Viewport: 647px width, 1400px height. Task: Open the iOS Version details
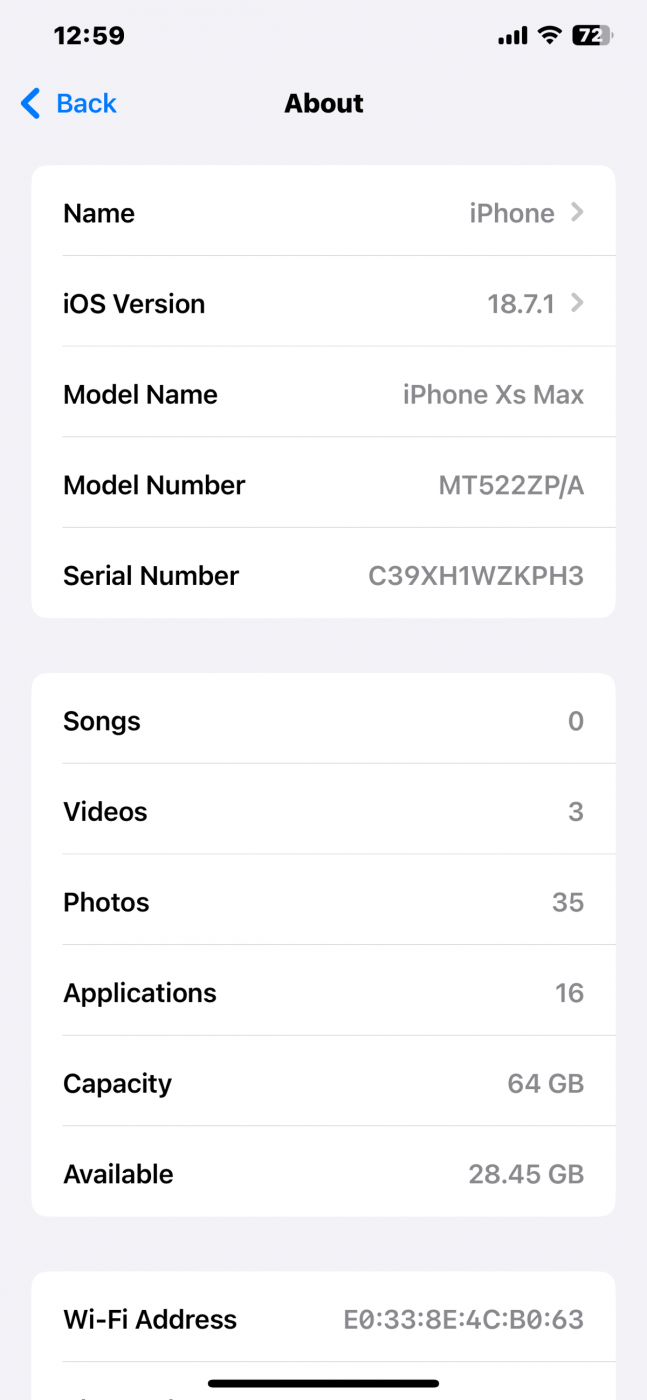(323, 304)
